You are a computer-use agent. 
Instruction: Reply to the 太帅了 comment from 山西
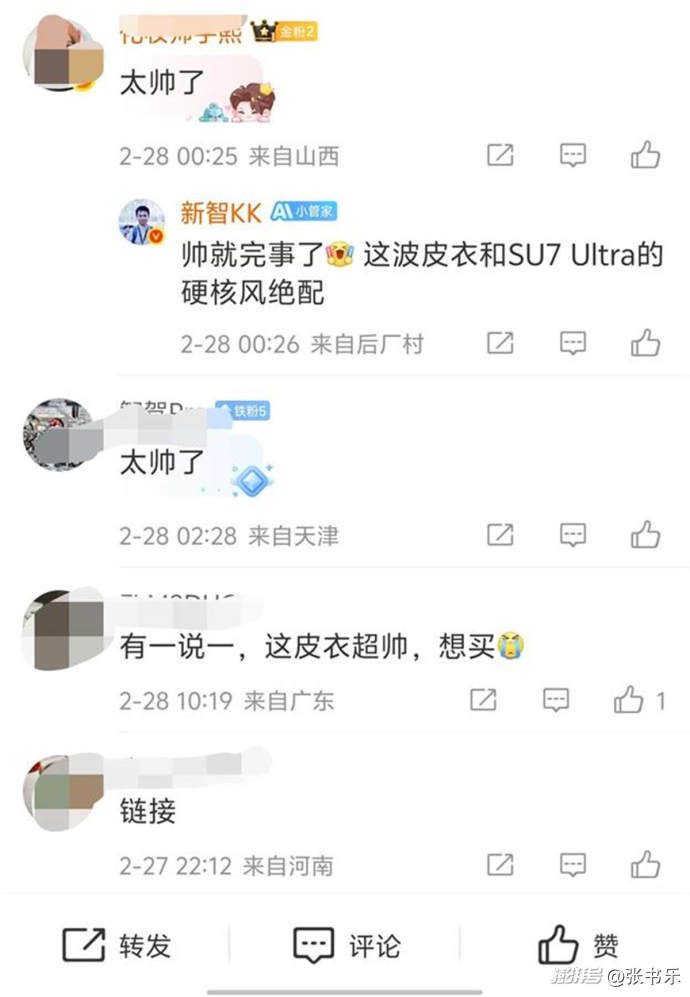[572, 155]
